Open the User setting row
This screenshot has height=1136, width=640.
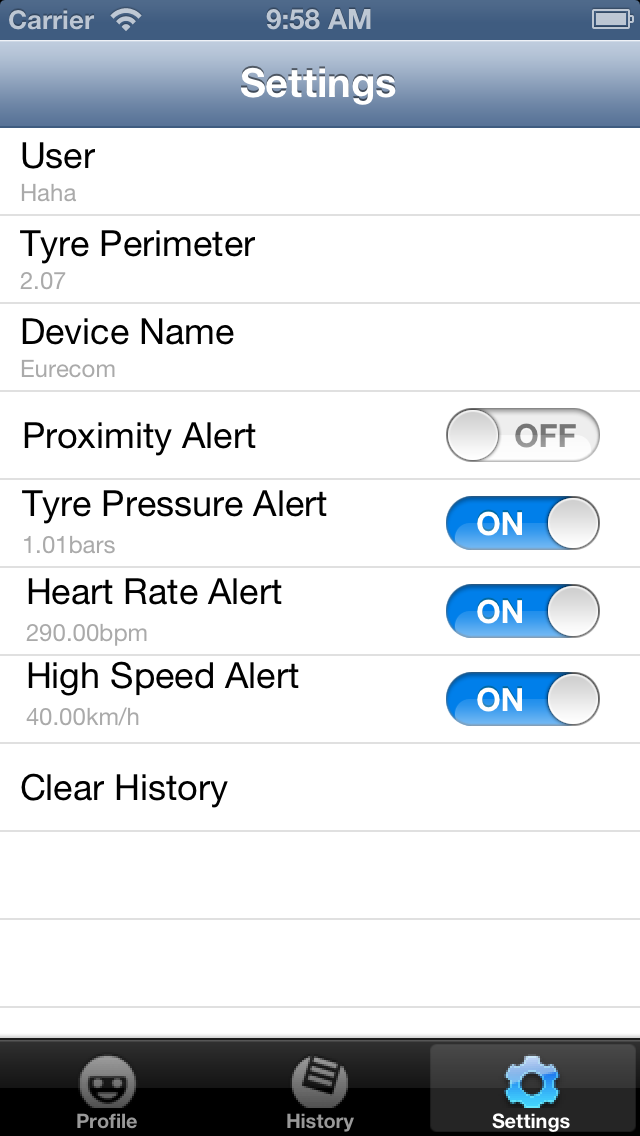click(320, 172)
